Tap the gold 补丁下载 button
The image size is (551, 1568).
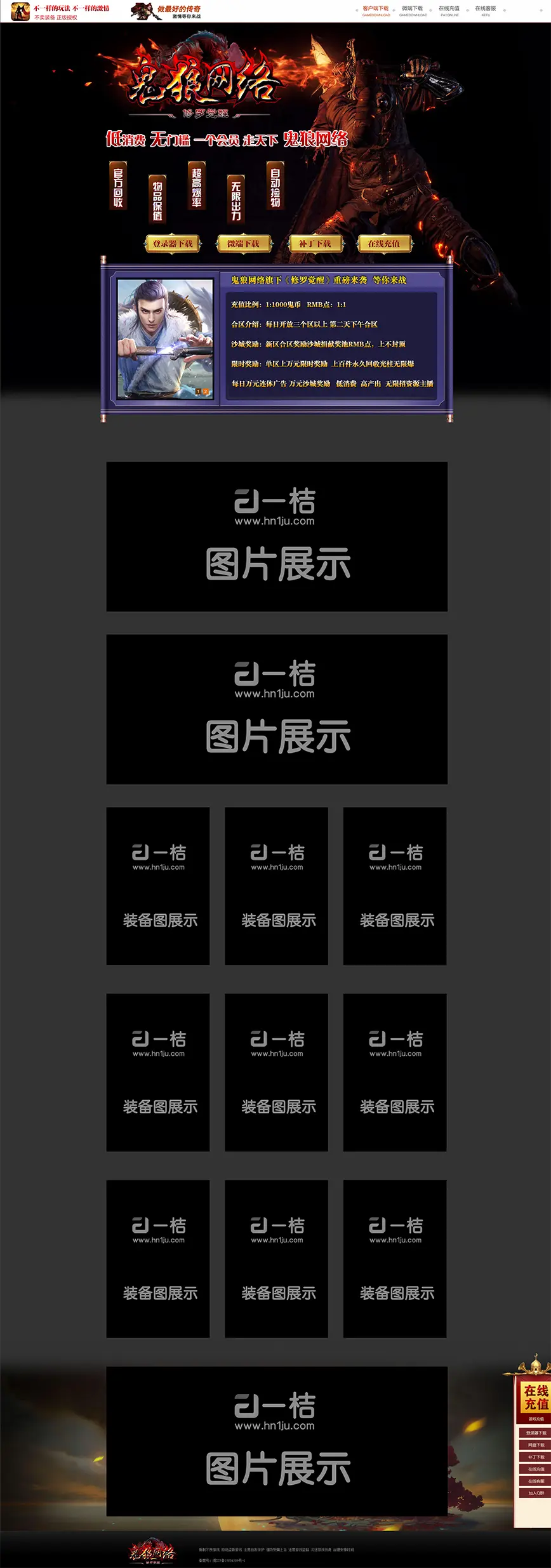[315, 244]
